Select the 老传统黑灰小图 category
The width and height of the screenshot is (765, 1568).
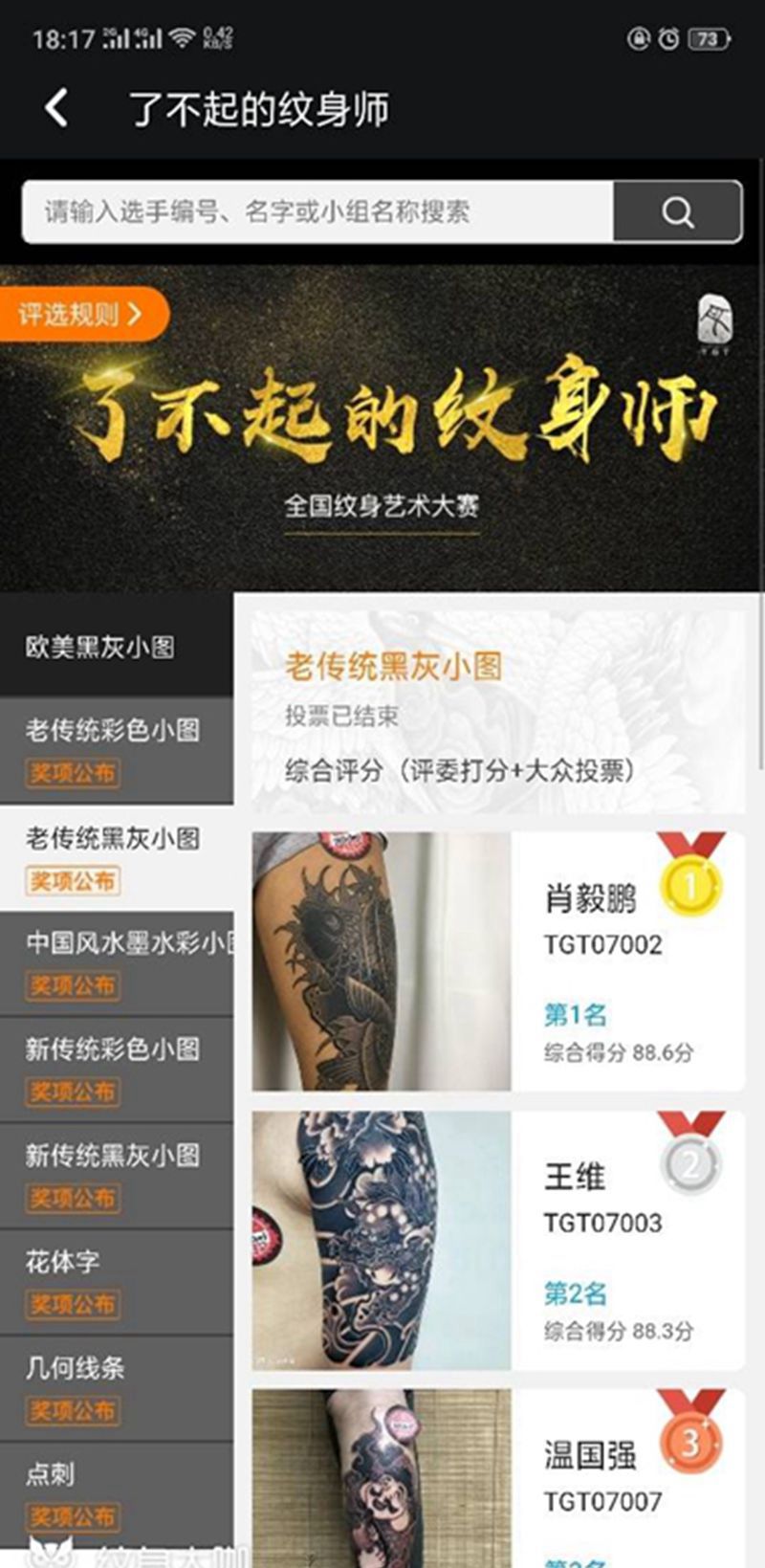pos(116,856)
